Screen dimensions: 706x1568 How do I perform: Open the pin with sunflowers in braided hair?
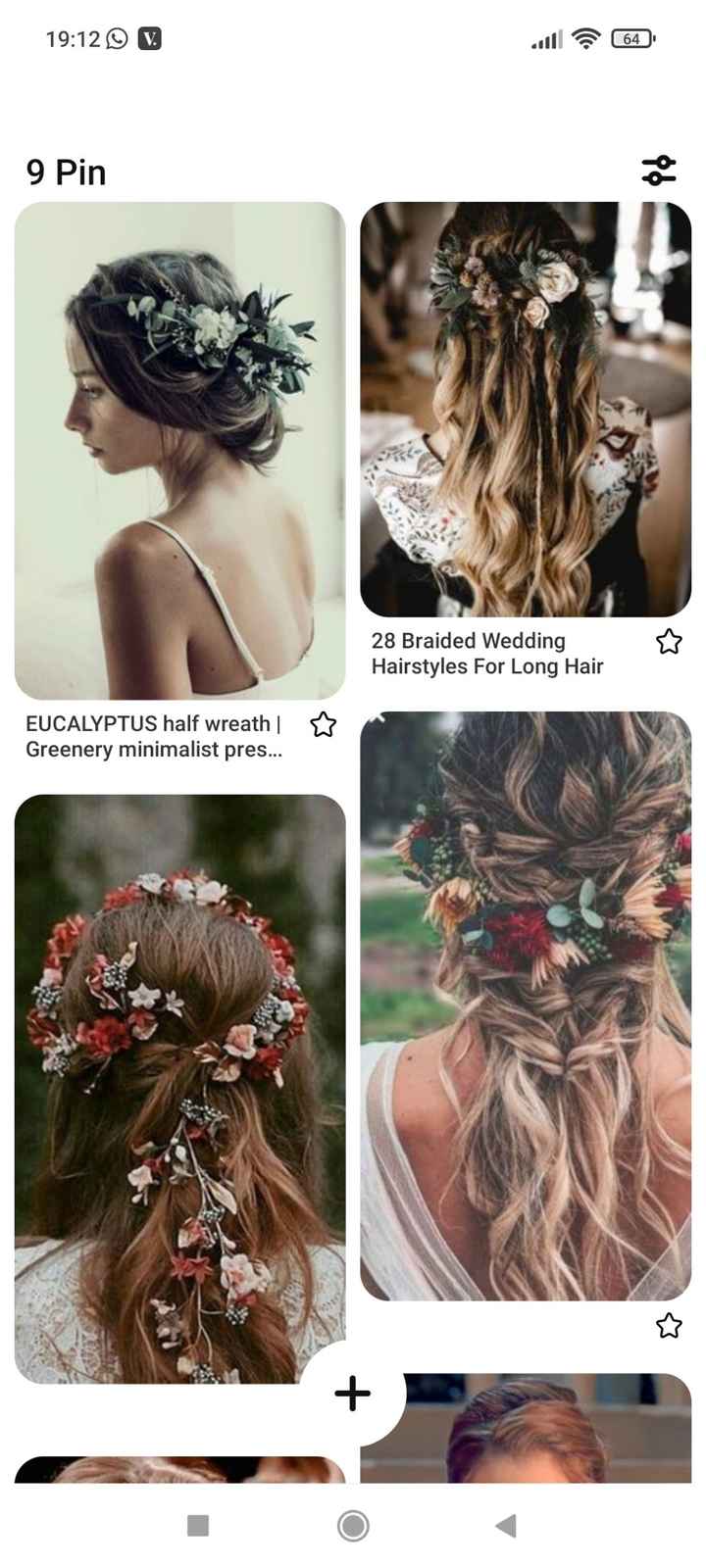coord(526,1004)
